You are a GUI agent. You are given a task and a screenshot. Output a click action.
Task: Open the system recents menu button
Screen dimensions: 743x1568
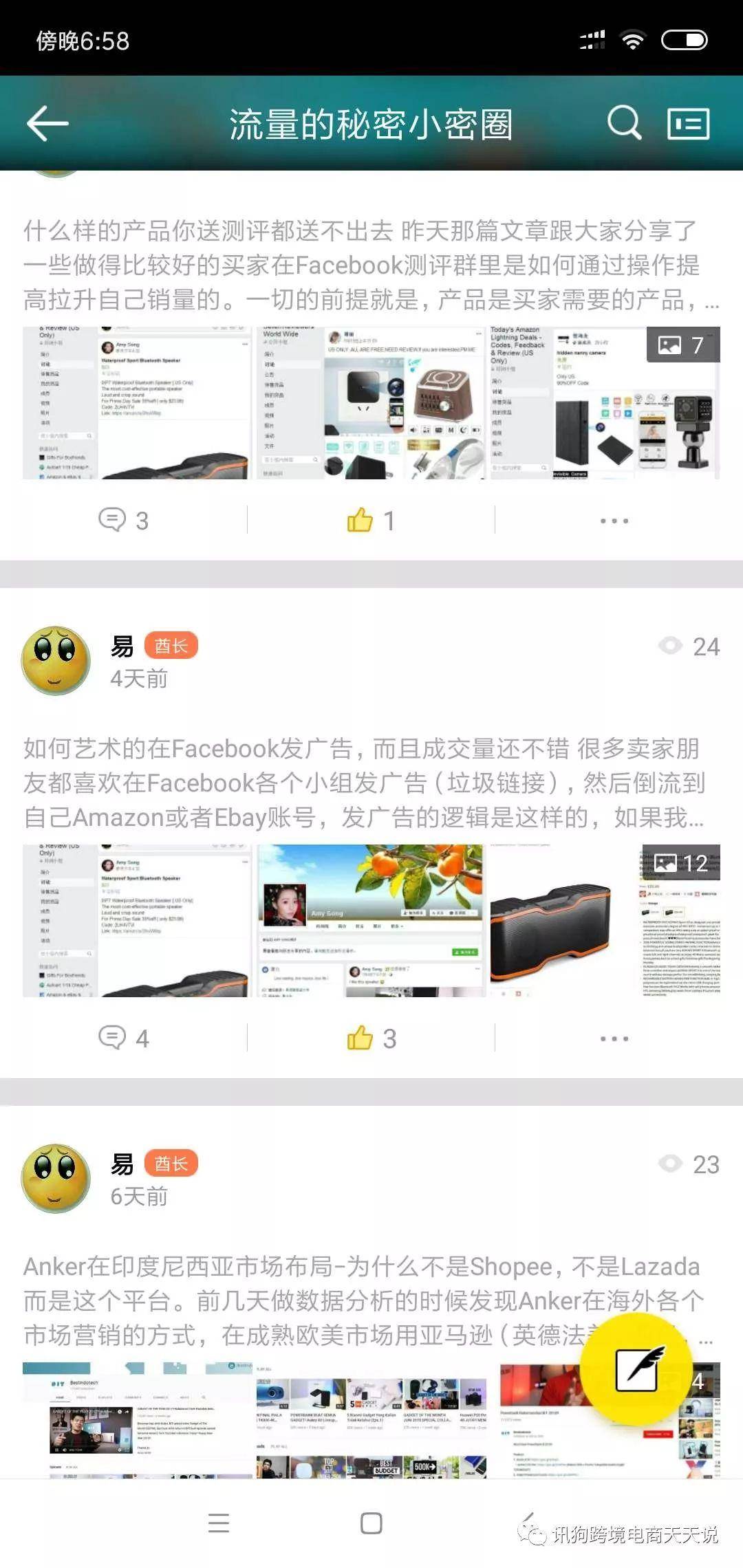218,1523
